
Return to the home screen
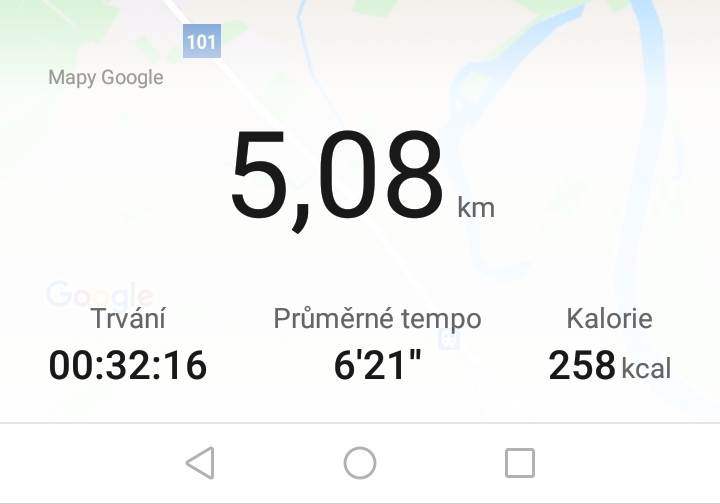(x=360, y=463)
